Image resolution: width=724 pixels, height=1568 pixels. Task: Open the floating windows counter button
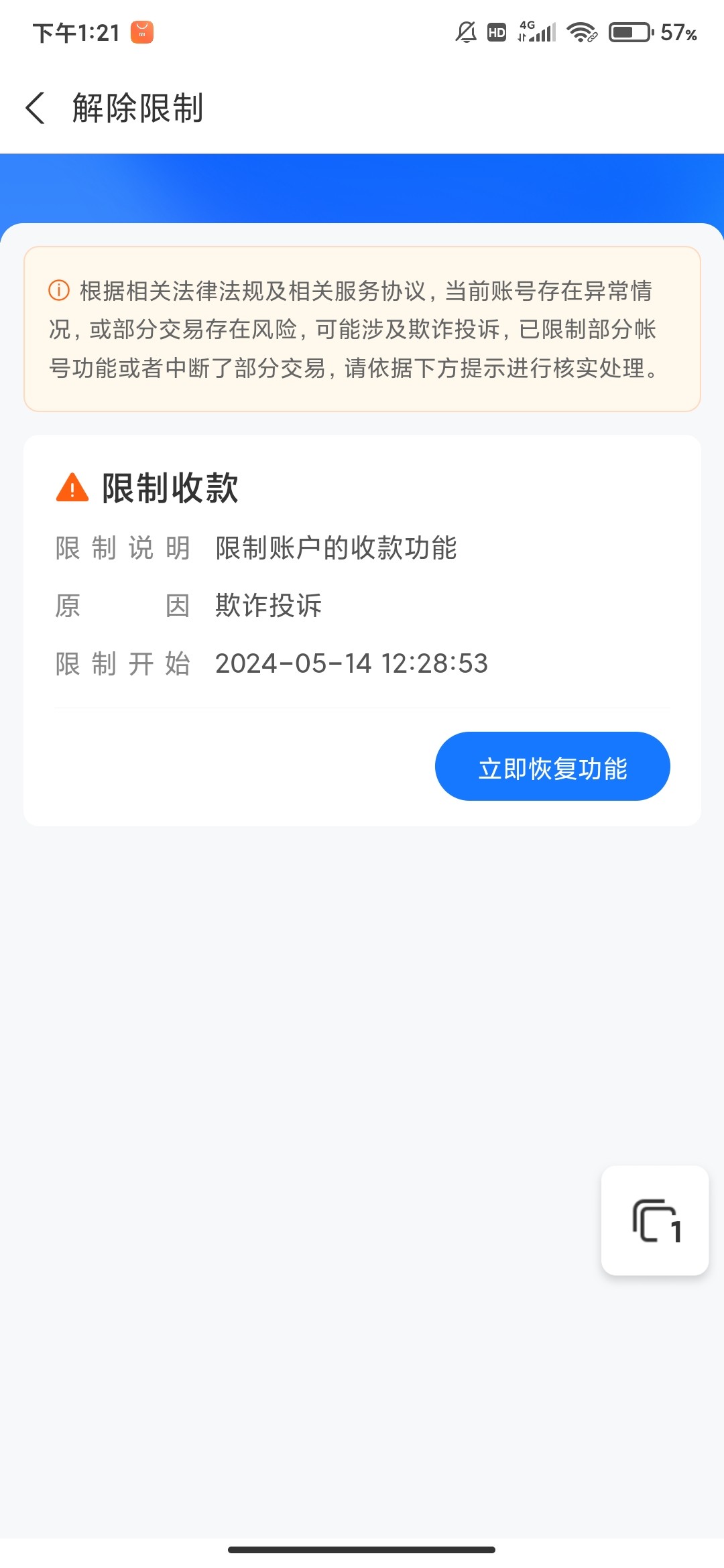(655, 1220)
